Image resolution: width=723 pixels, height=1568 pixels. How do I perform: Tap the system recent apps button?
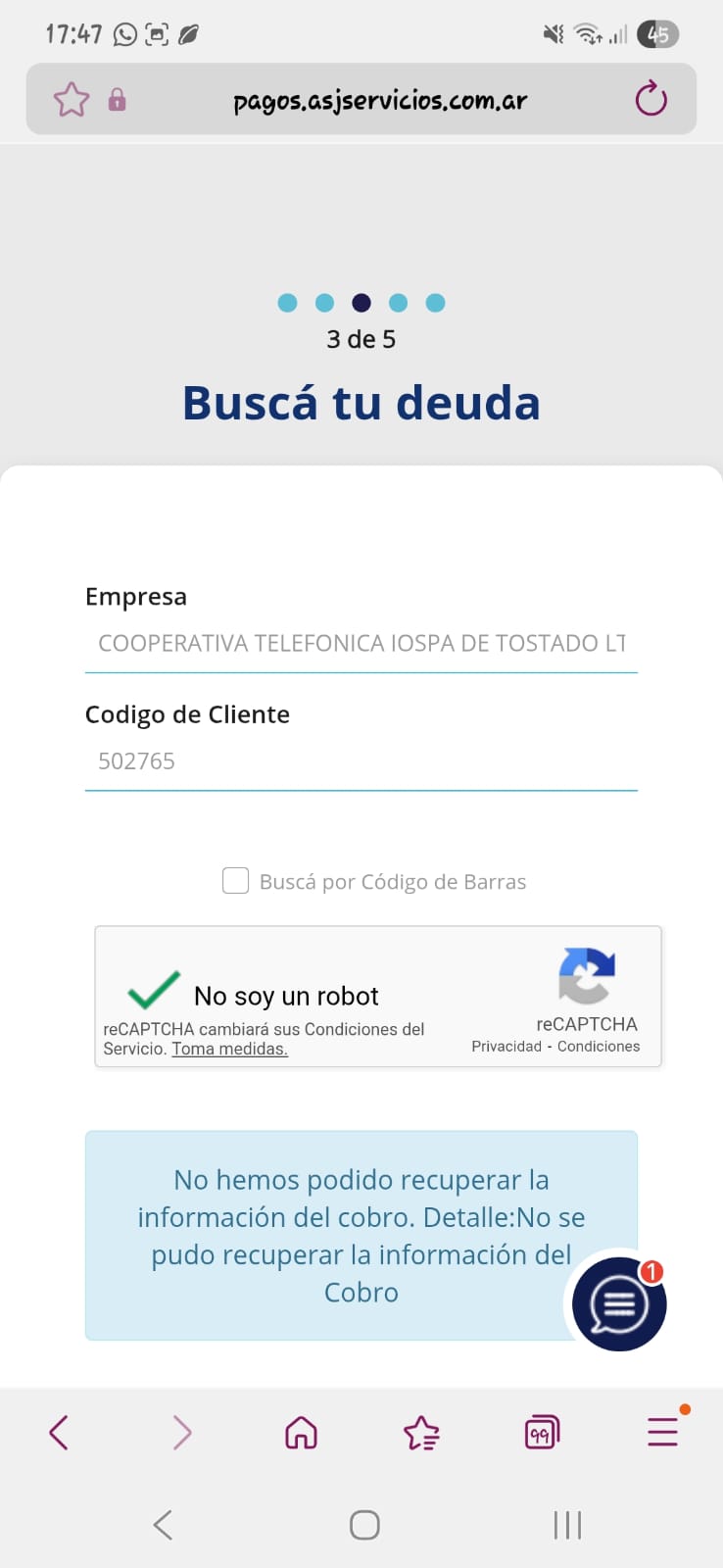567,1525
